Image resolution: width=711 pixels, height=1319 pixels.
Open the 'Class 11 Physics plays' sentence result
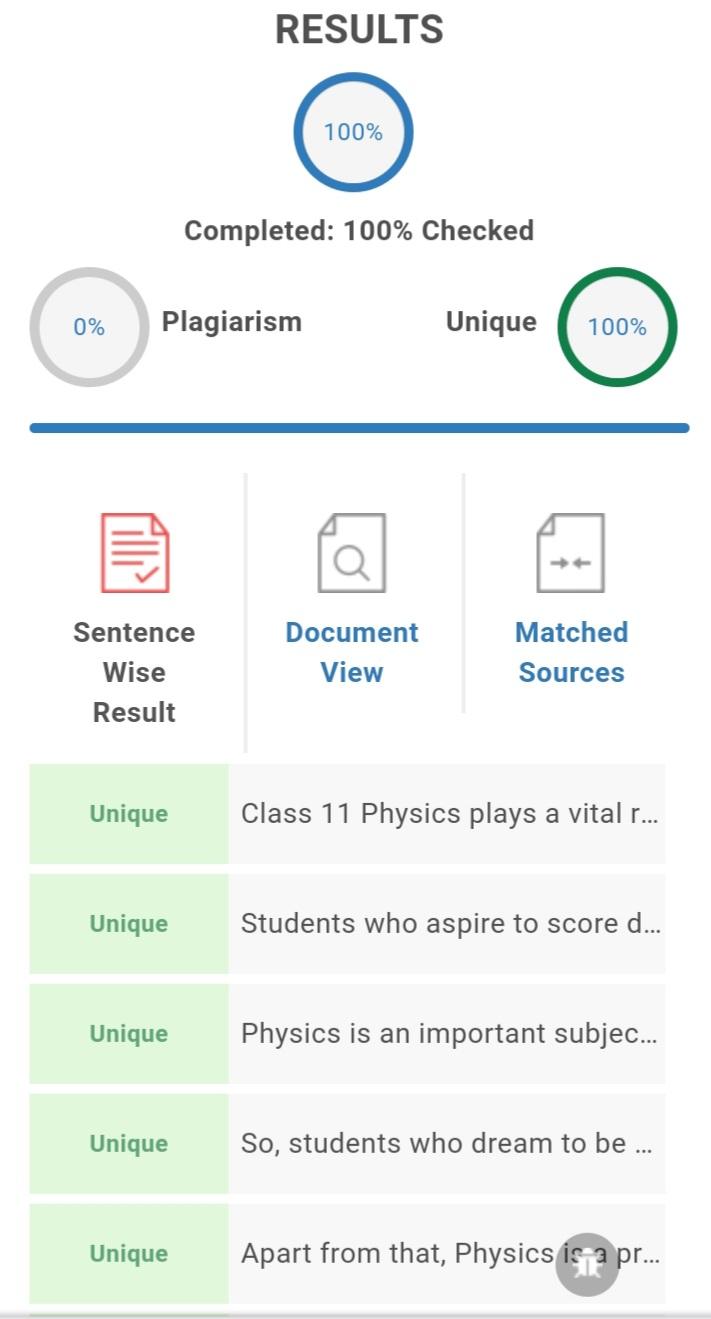(447, 814)
